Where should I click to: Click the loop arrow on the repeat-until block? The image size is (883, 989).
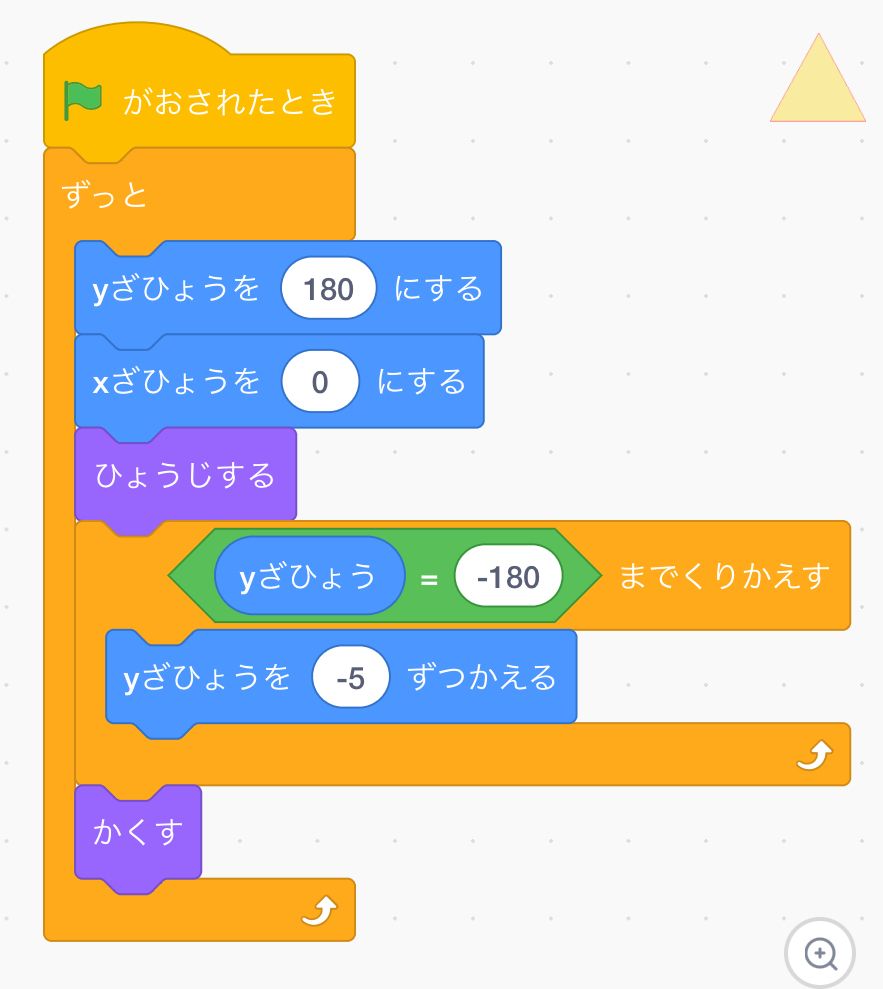(x=812, y=753)
